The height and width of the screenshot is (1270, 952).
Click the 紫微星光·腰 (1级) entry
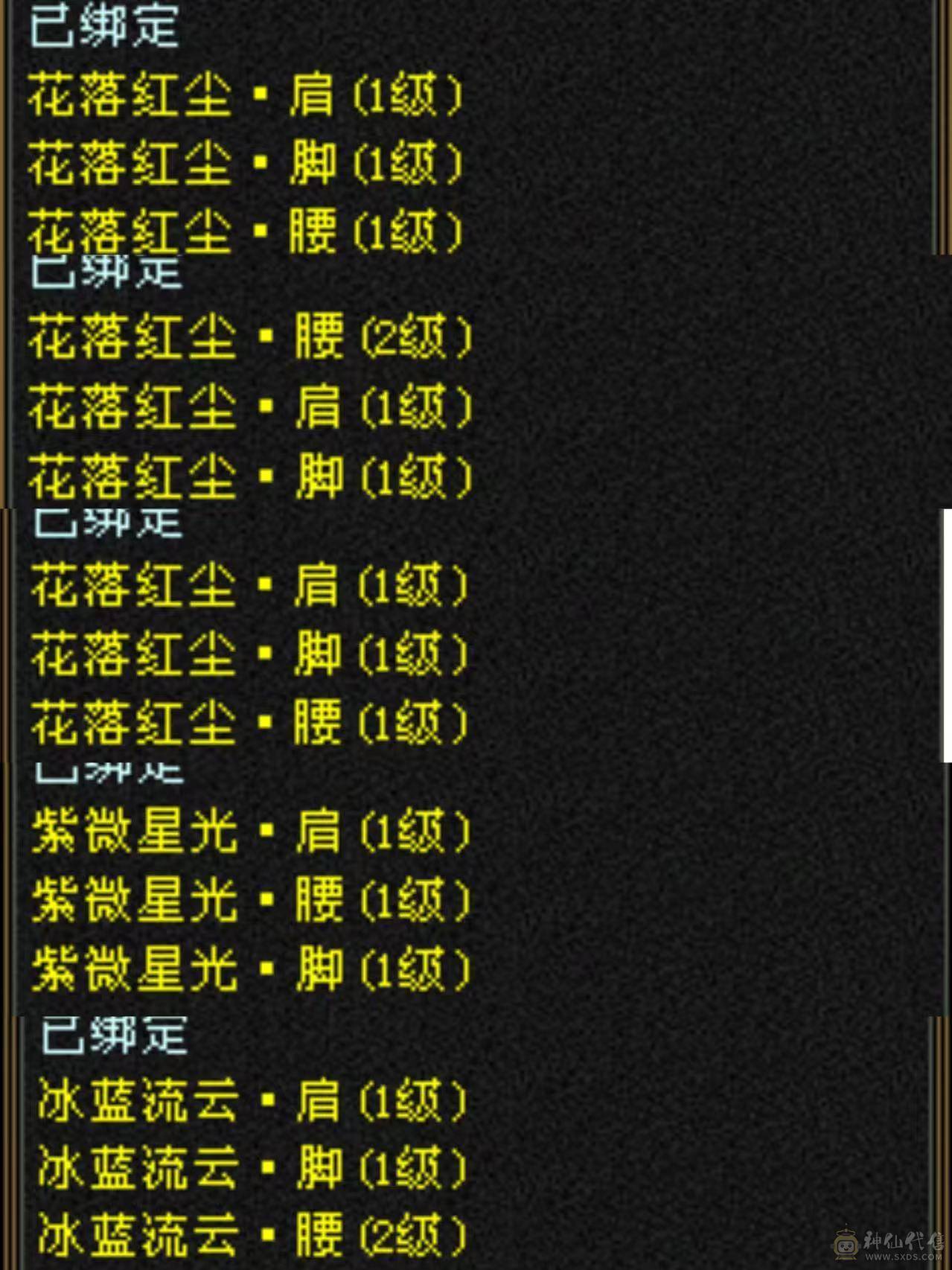coord(249,901)
